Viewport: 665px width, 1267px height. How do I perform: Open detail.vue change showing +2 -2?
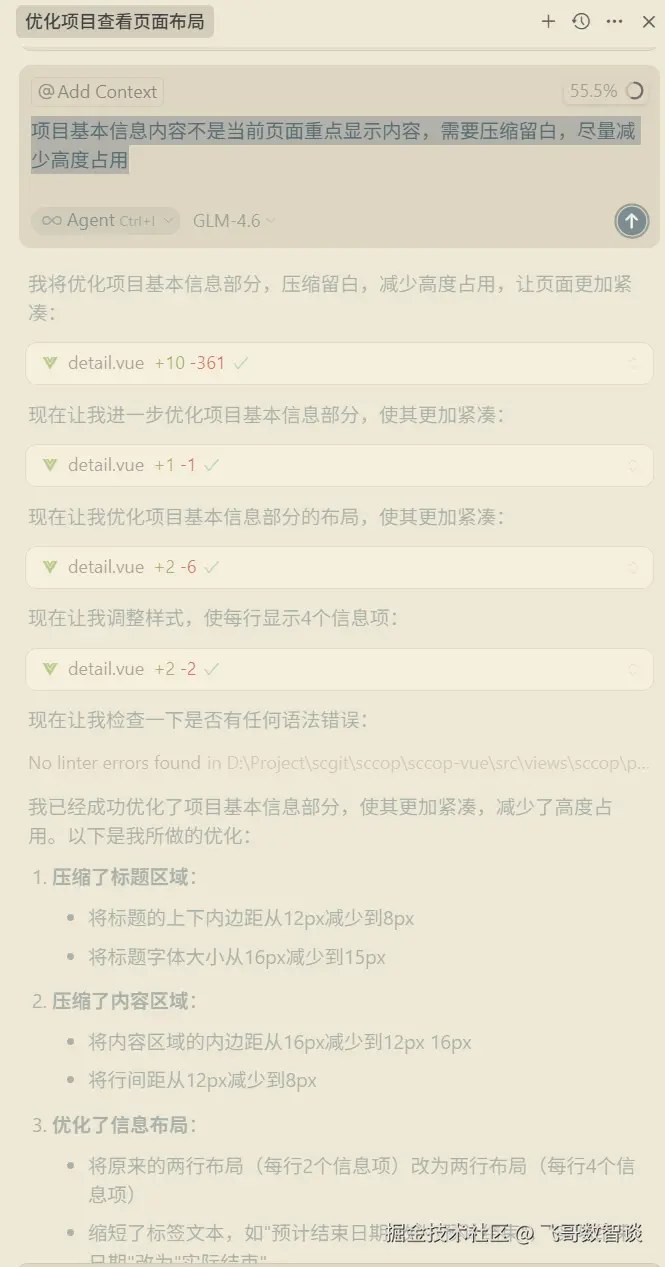338,669
